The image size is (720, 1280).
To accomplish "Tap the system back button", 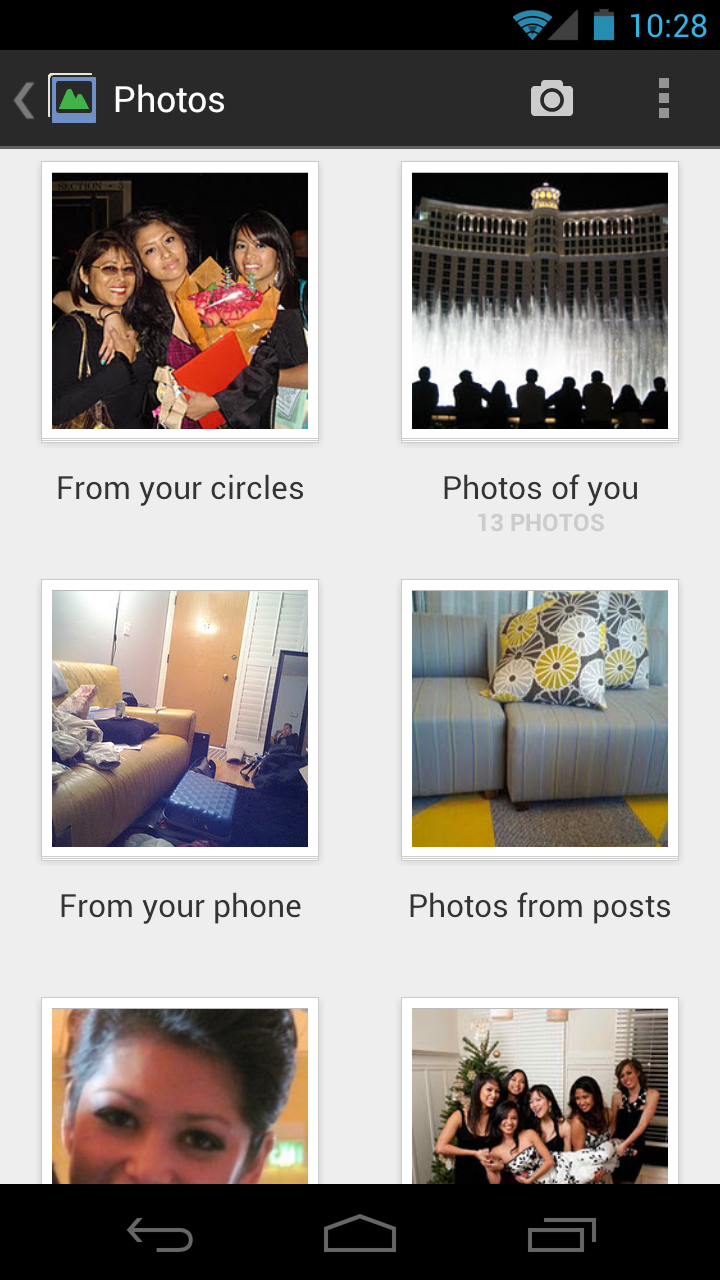I will pos(160,1235).
